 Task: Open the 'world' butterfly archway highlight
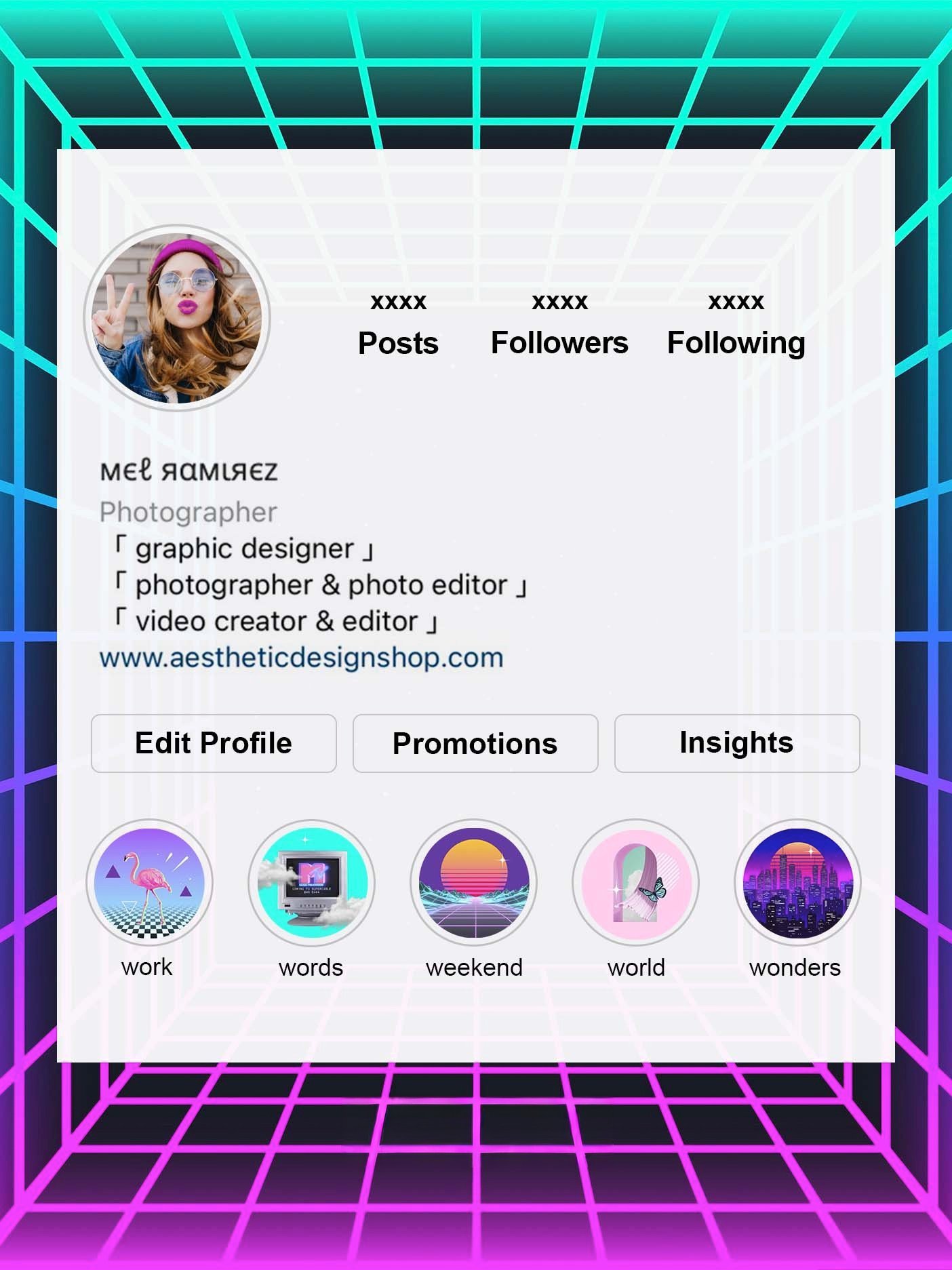(x=635, y=882)
